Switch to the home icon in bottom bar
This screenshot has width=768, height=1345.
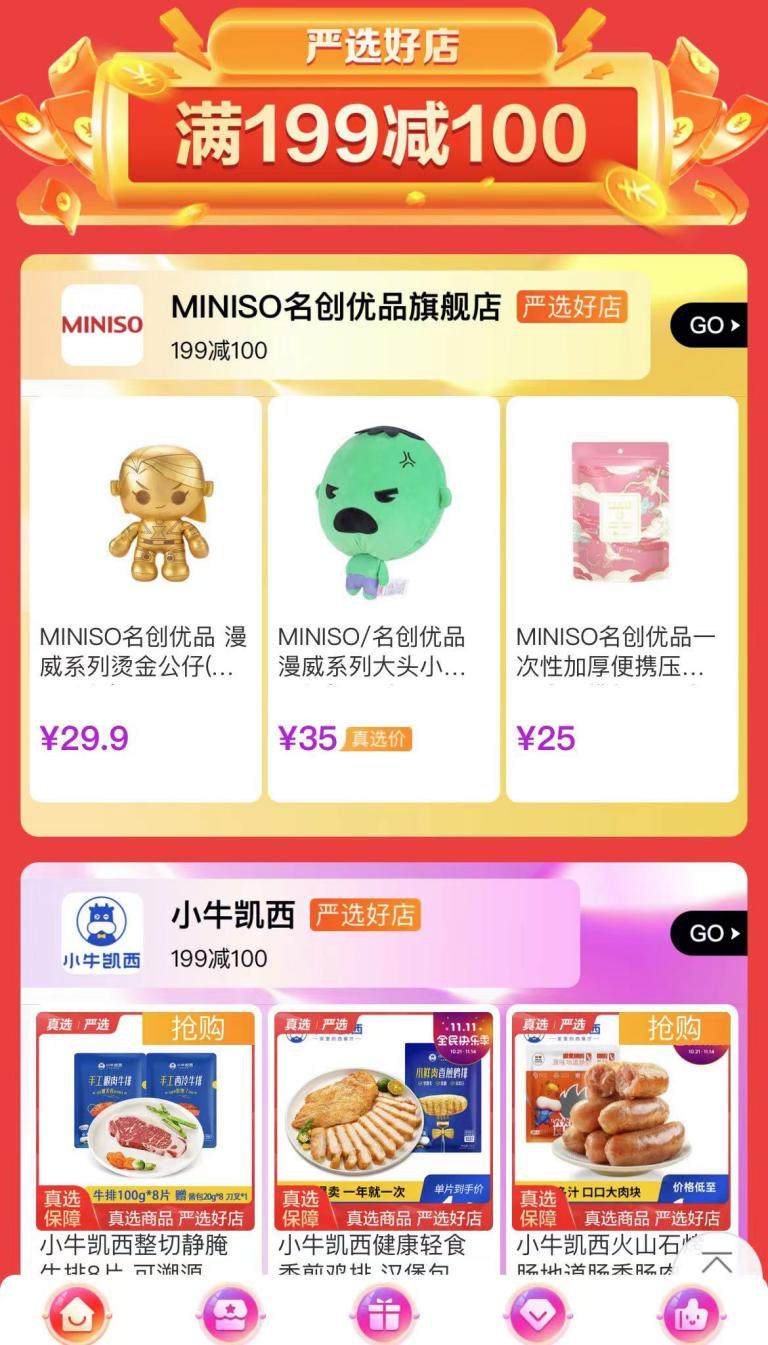(77, 1312)
